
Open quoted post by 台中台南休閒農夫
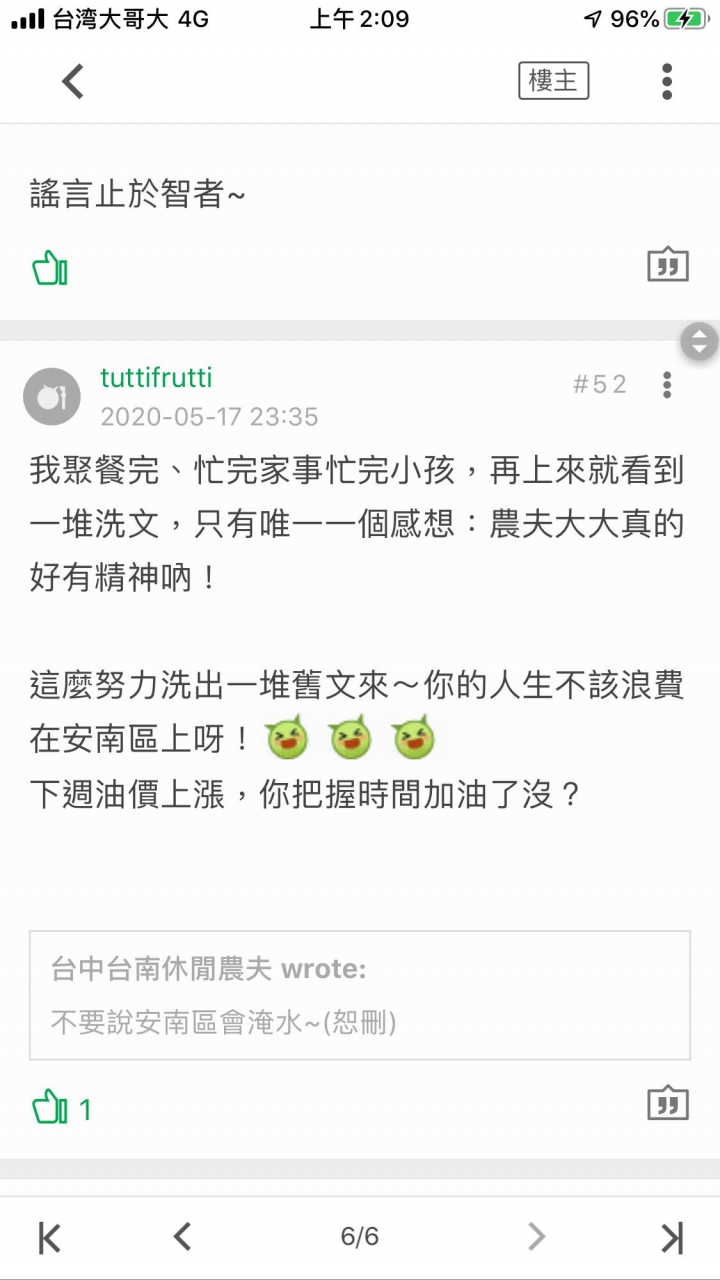[360, 995]
